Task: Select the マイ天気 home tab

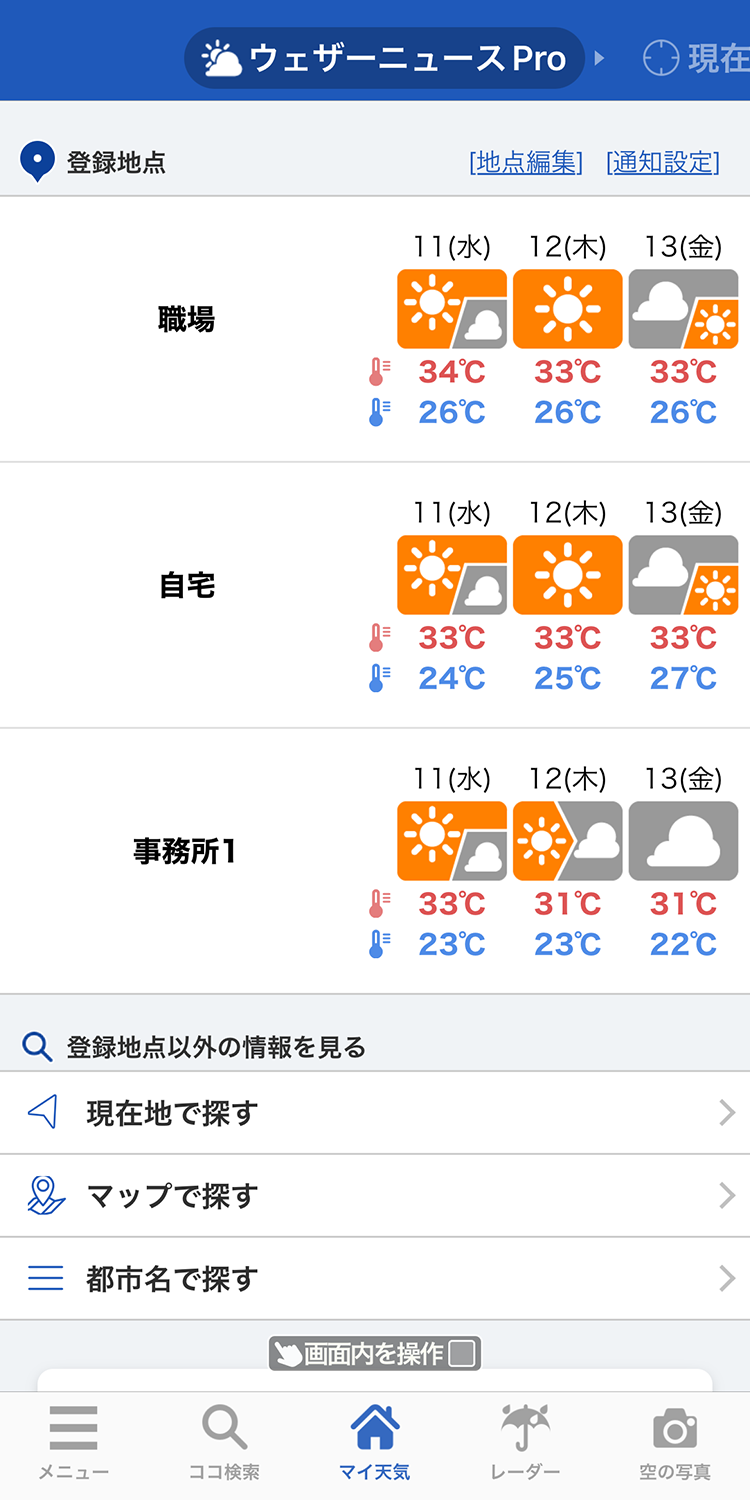Action: [375, 1442]
